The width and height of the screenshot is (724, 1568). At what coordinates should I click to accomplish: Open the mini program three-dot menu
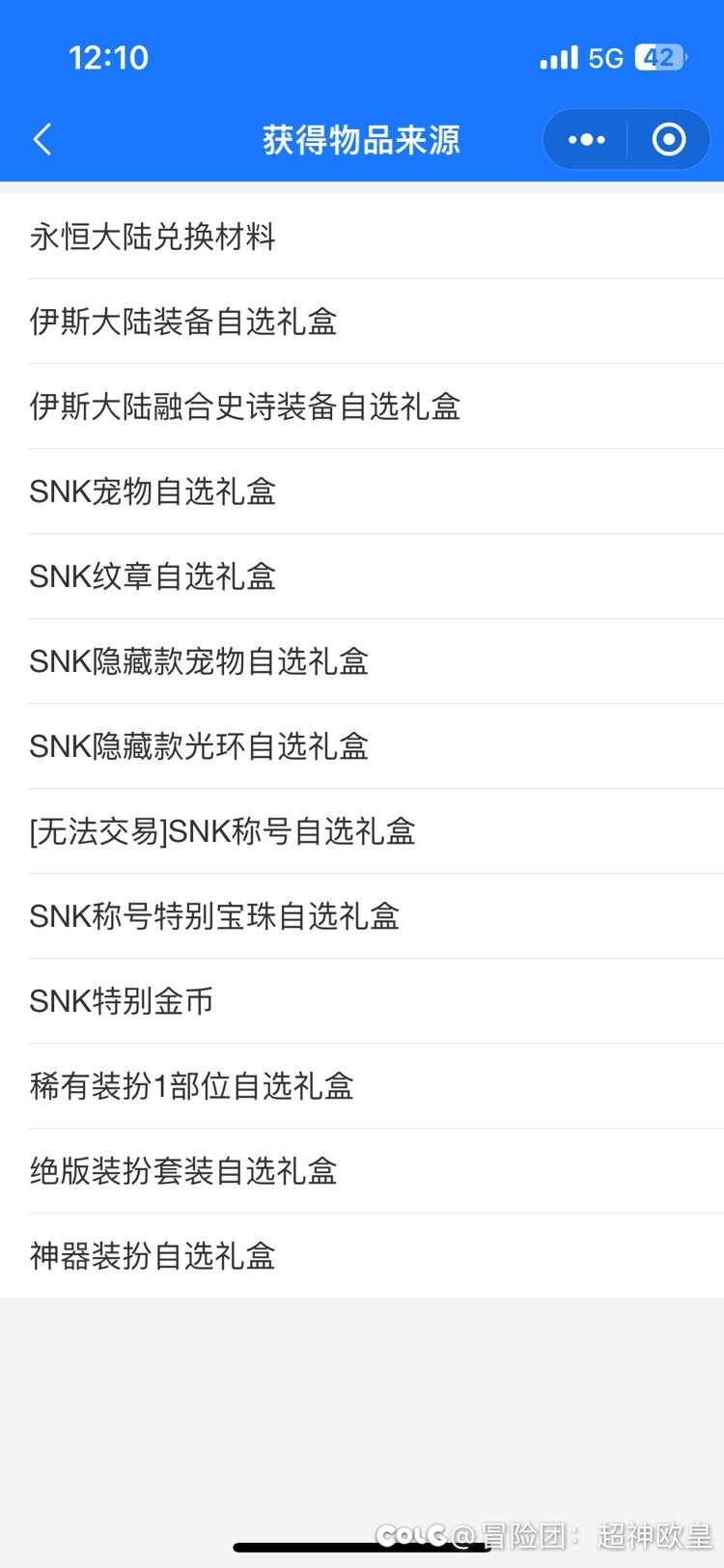coord(586,140)
